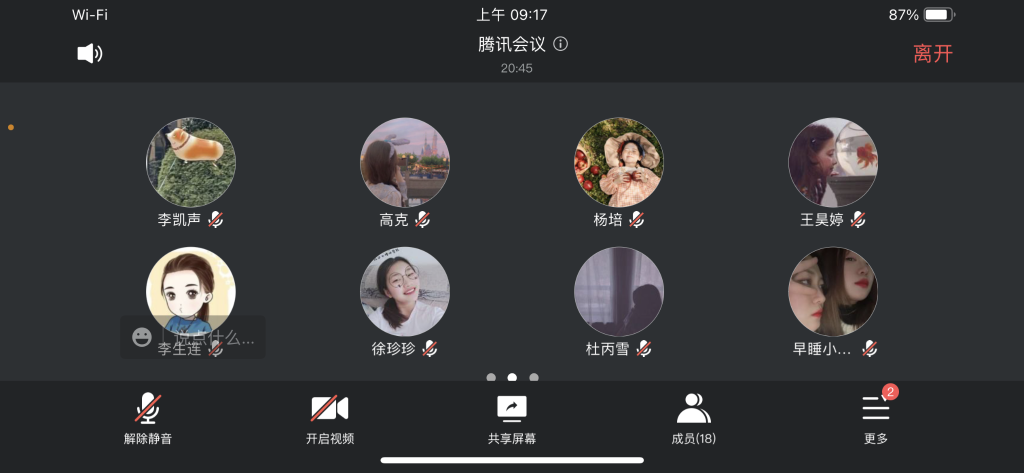Image resolution: width=1024 pixels, height=473 pixels.
Task: Select participant 杜丙雪's avatar
Action: (x=619, y=291)
